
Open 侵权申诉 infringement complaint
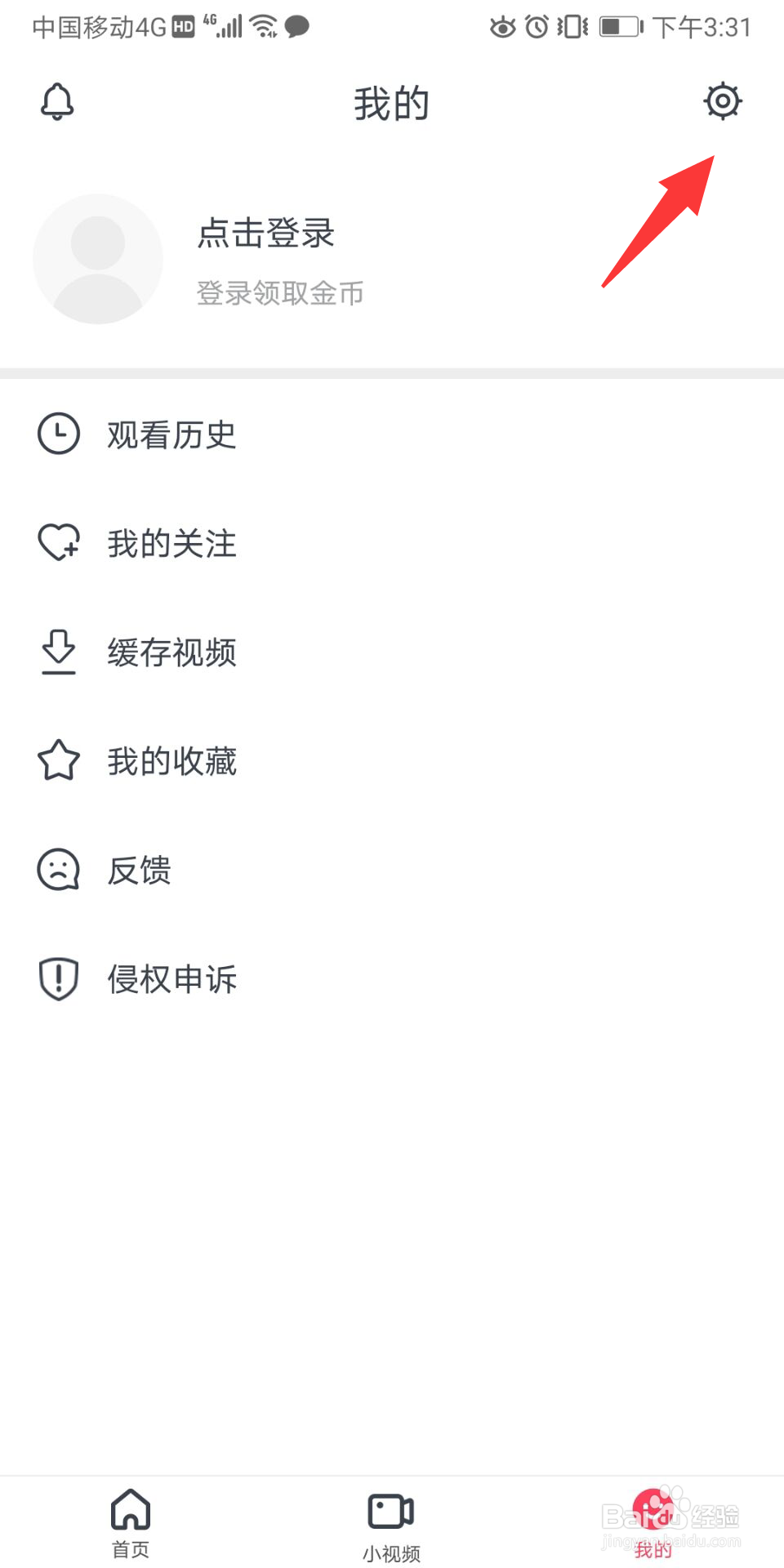tap(392, 978)
